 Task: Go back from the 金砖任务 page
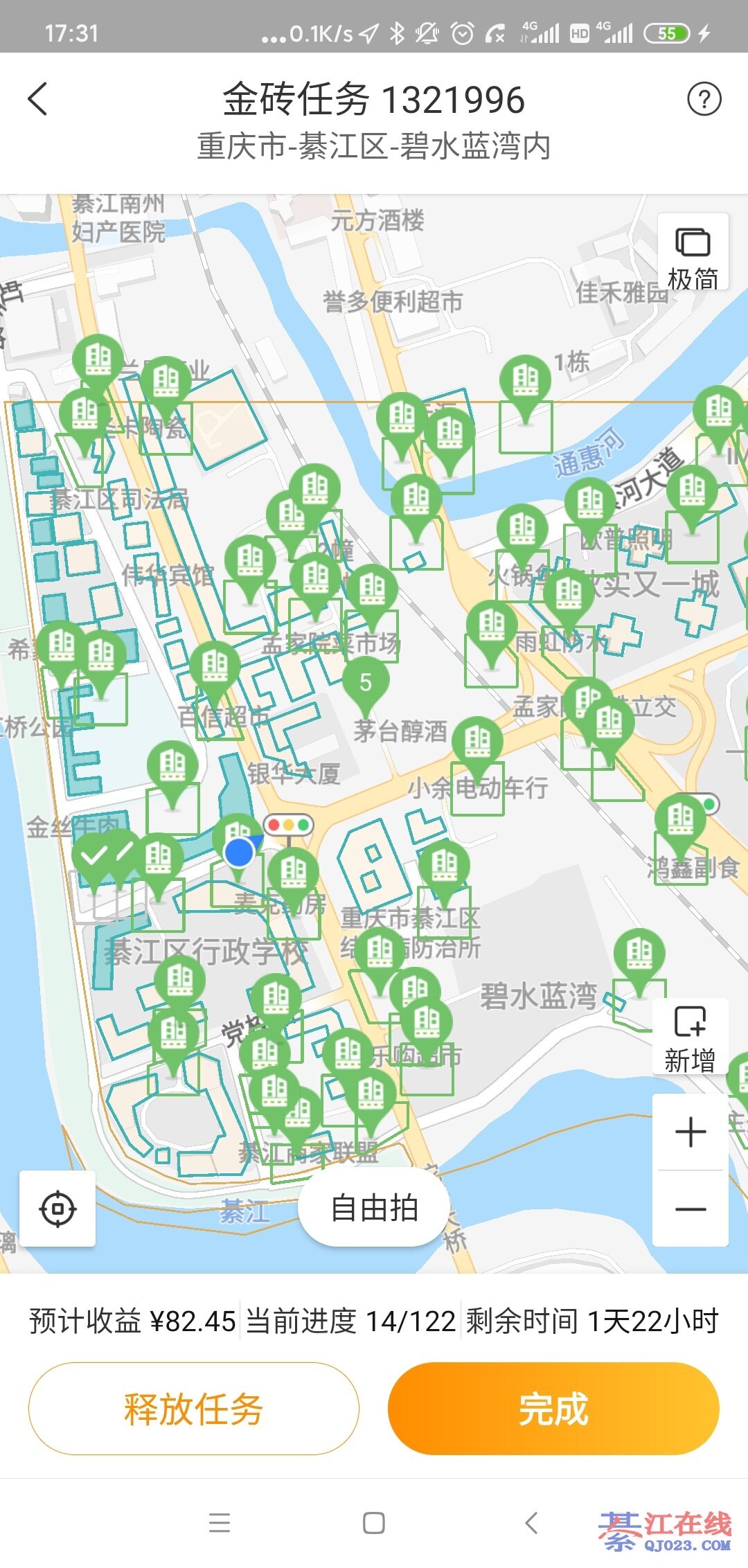coord(39,99)
